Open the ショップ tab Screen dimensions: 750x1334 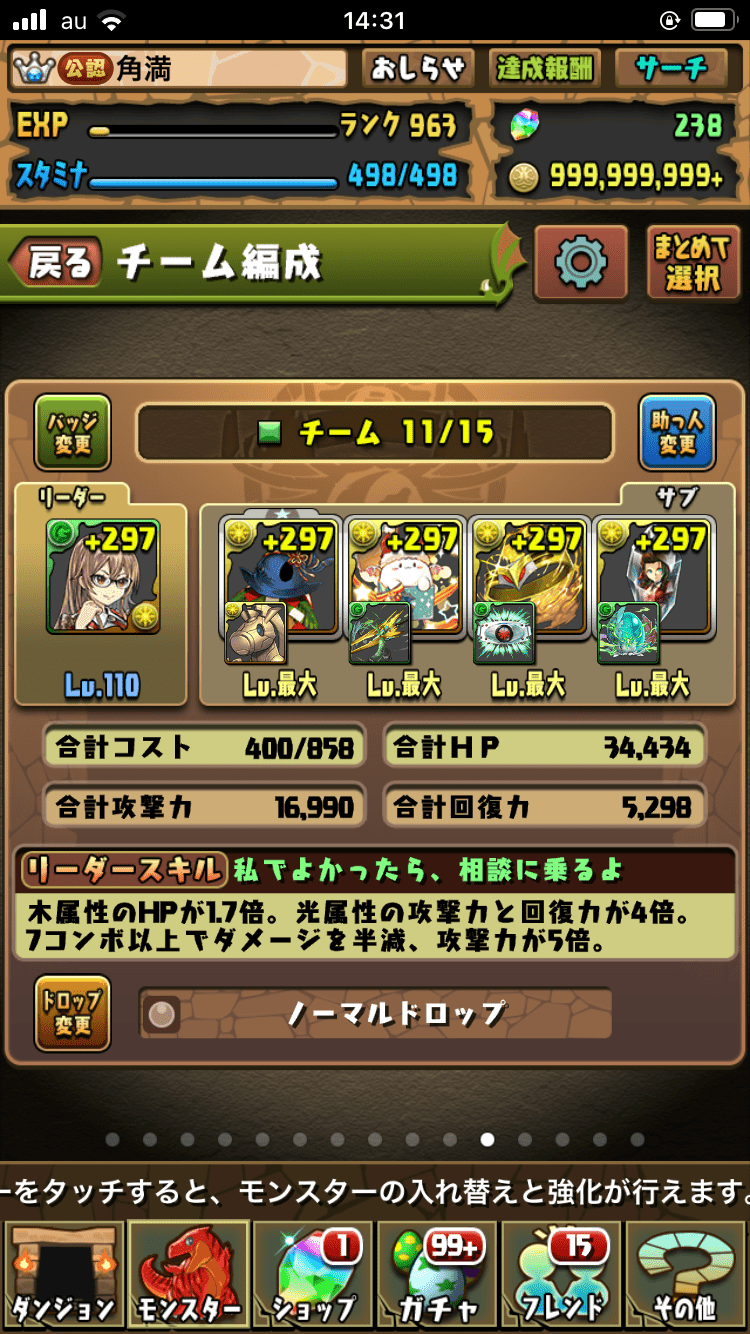[x=312, y=1274]
